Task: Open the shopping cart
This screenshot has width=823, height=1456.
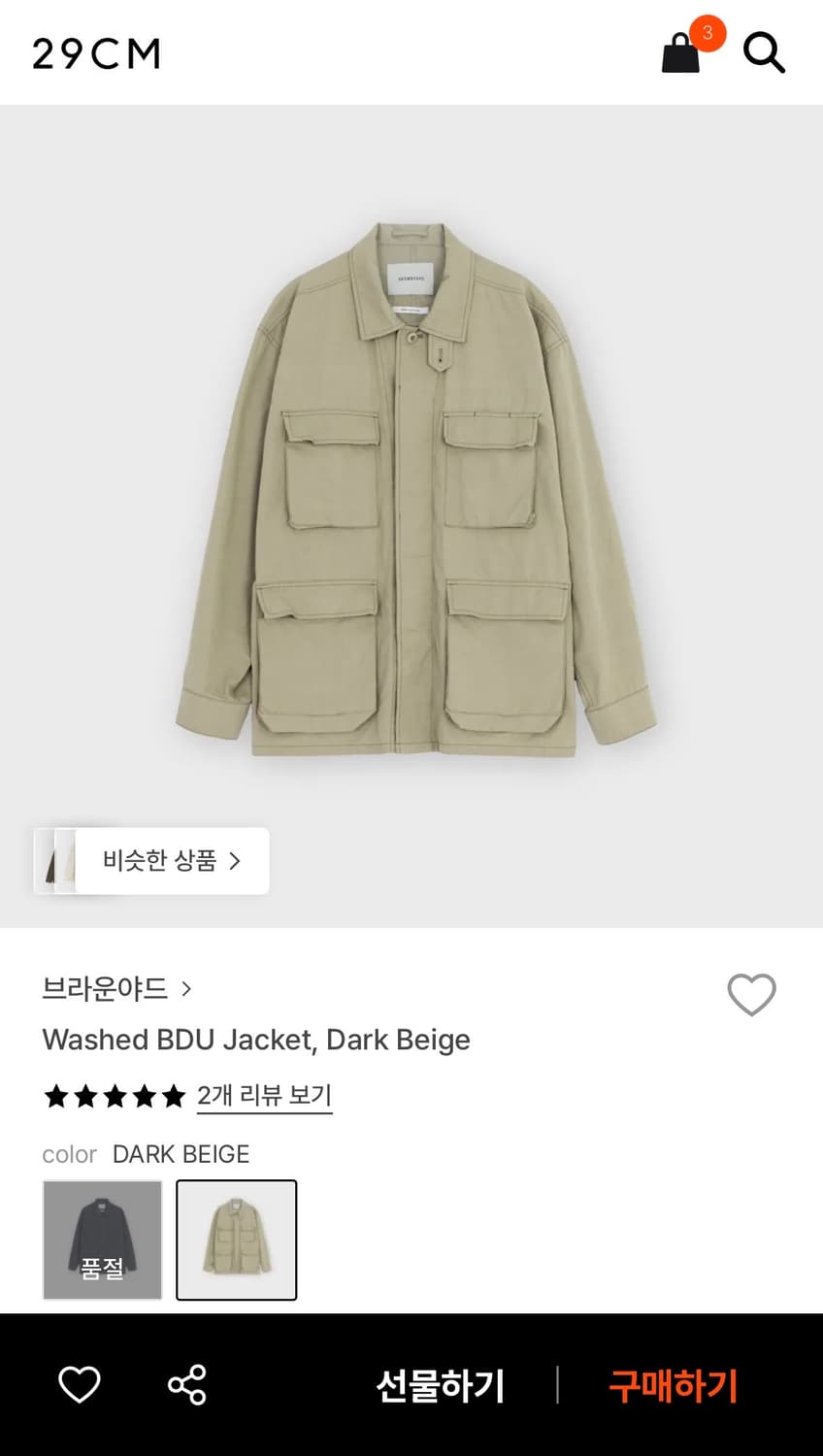Action: click(680, 53)
